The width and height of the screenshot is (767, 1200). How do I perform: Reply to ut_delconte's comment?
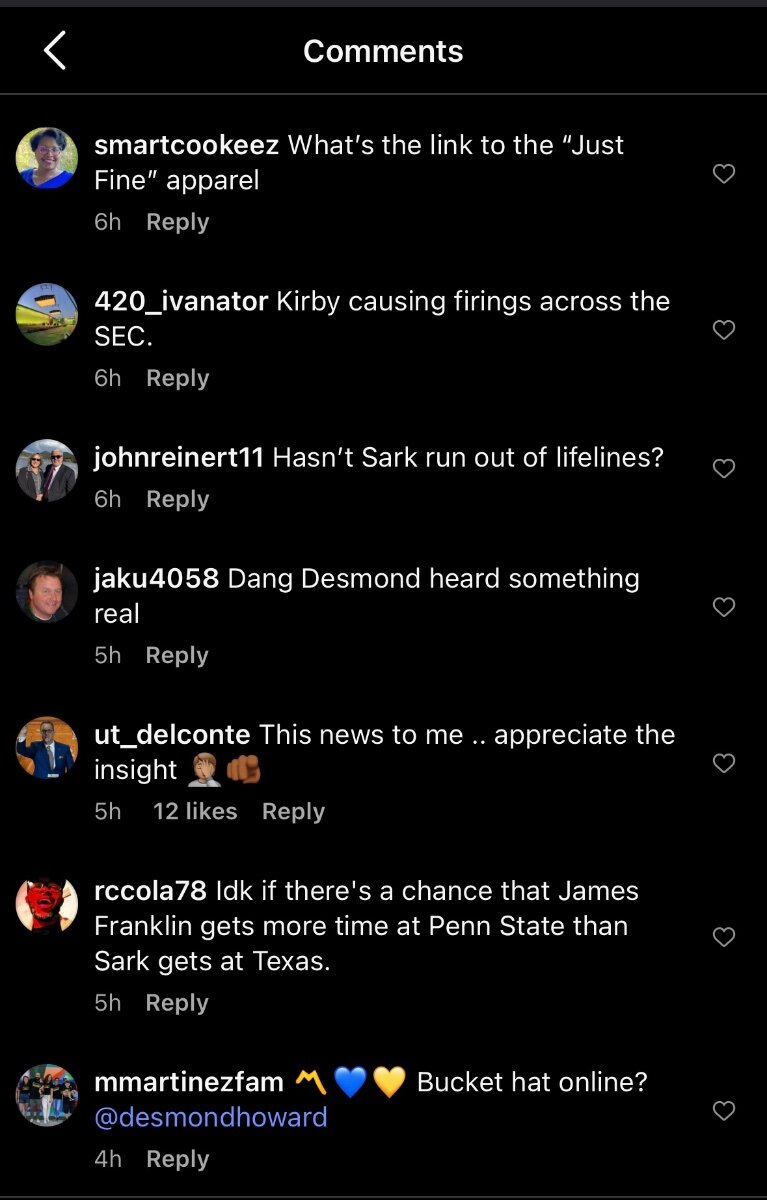[x=293, y=811]
